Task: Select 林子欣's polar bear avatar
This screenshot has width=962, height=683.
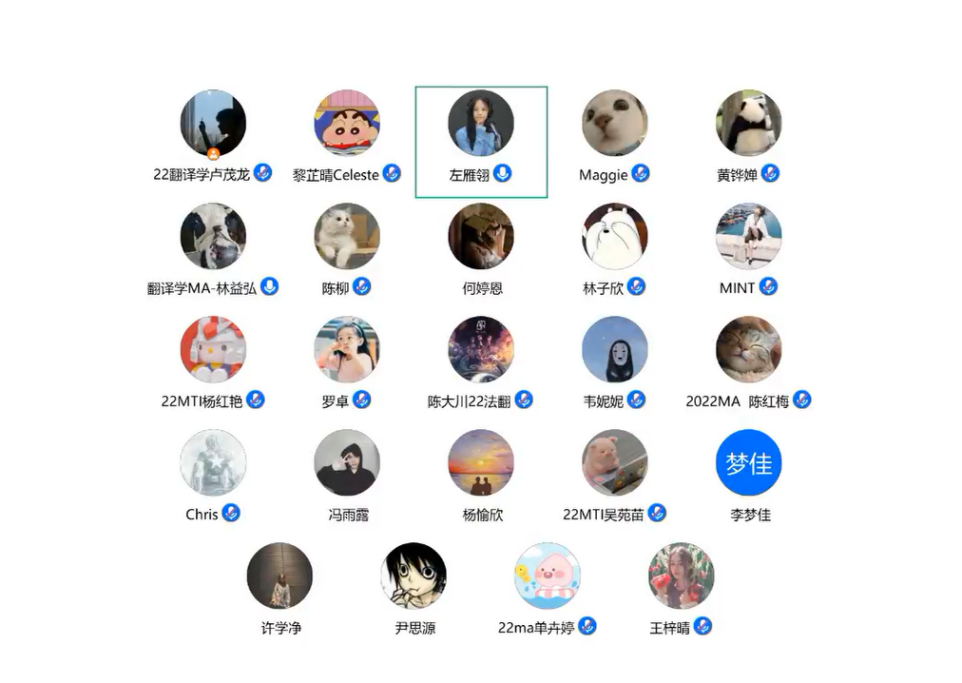Action: 614,237
